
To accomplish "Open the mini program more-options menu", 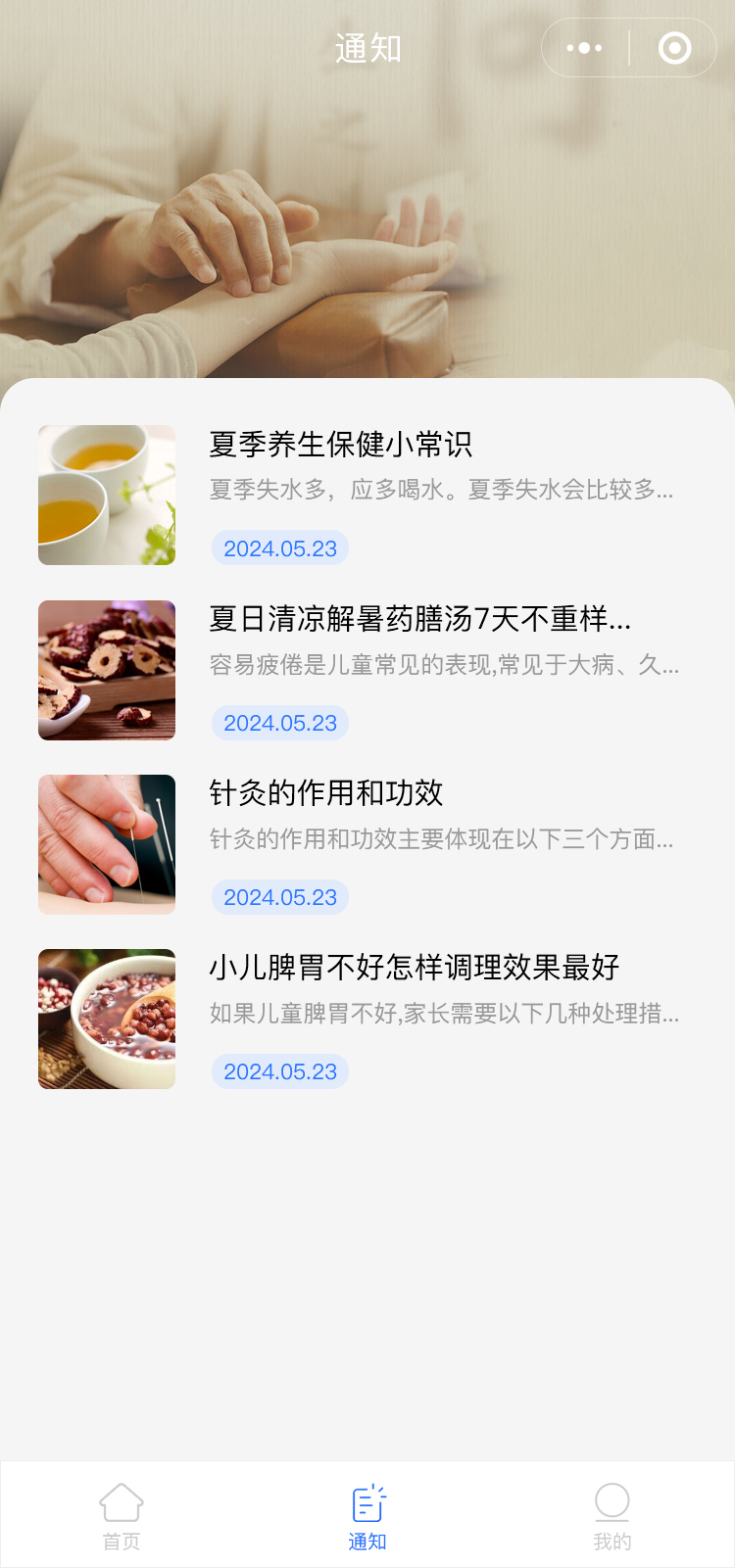I will [585, 48].
